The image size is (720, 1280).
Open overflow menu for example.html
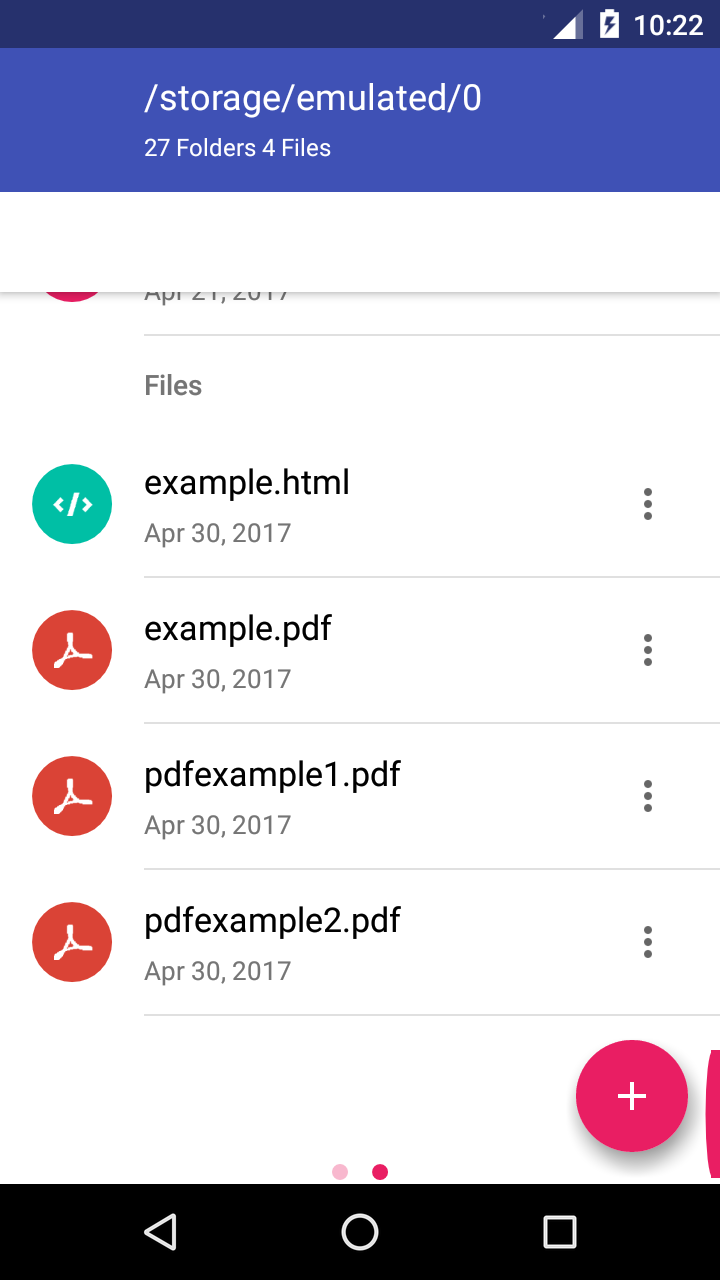click(x=648, y=504)
